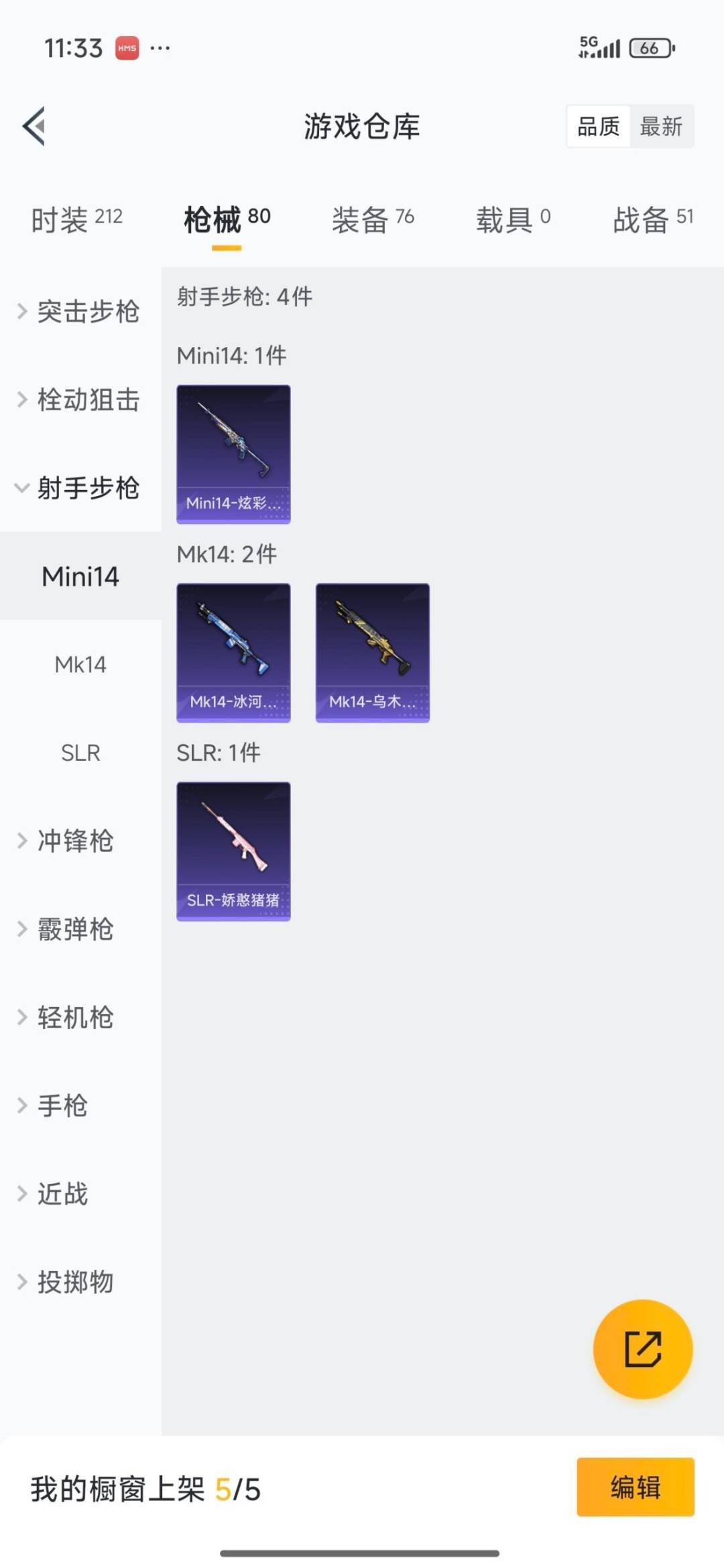This screenshot has height=1568, width=724.
Task: Open the share floating button
Action: point(642,1350)
